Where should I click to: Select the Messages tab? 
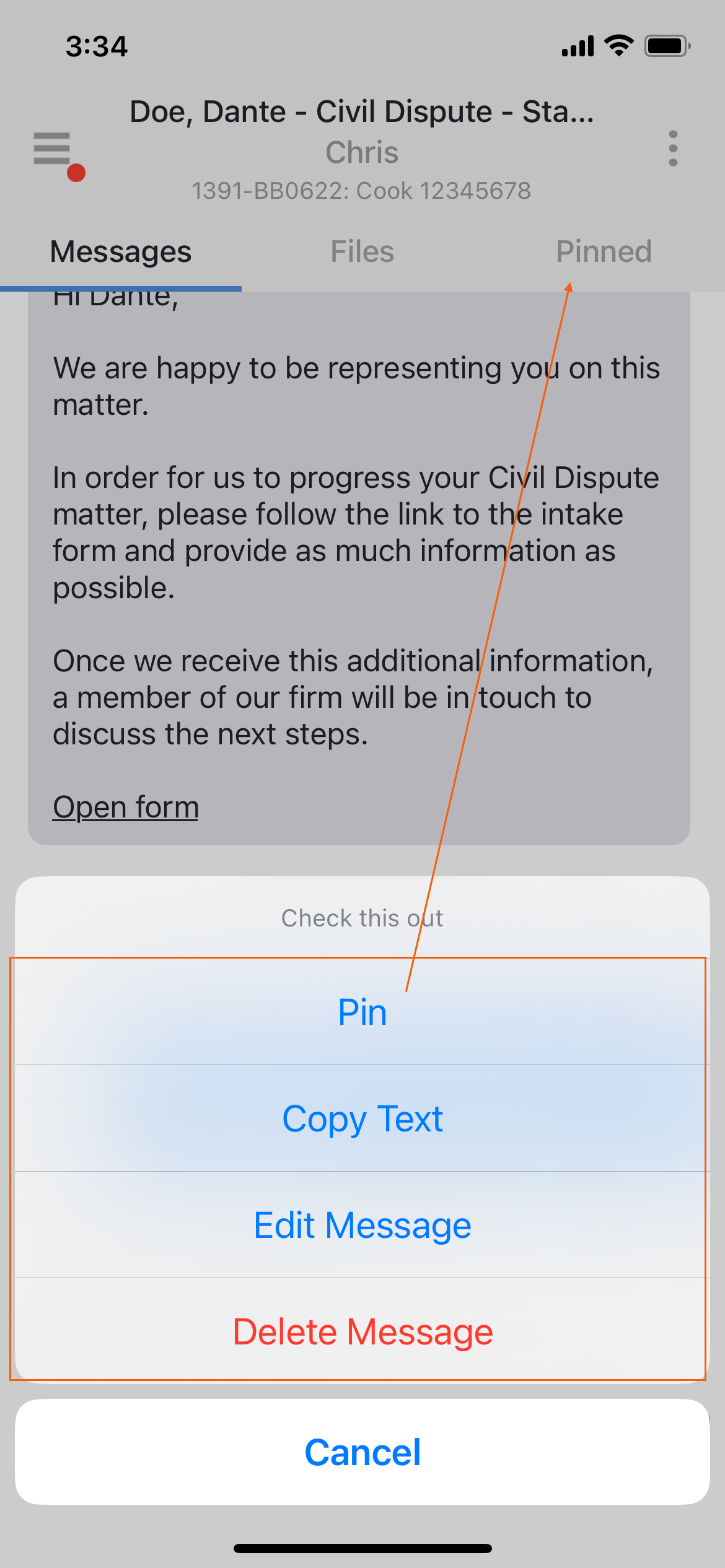121,251
